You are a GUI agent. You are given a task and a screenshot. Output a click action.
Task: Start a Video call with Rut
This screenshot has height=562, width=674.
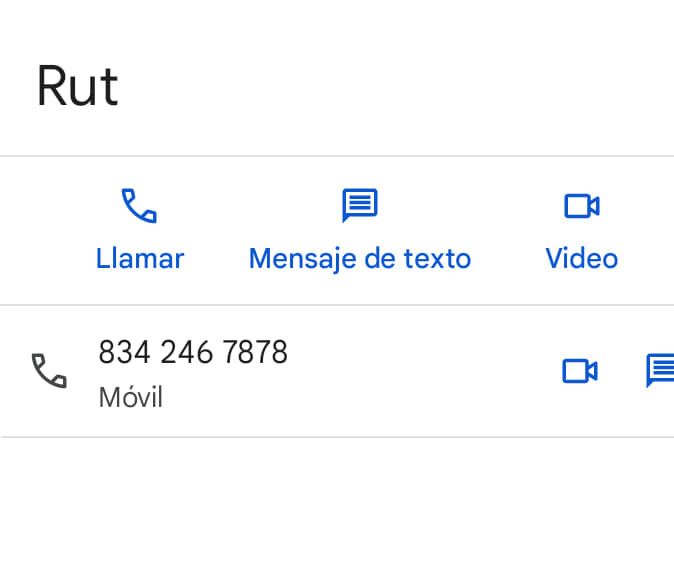(x=581, y=230)
